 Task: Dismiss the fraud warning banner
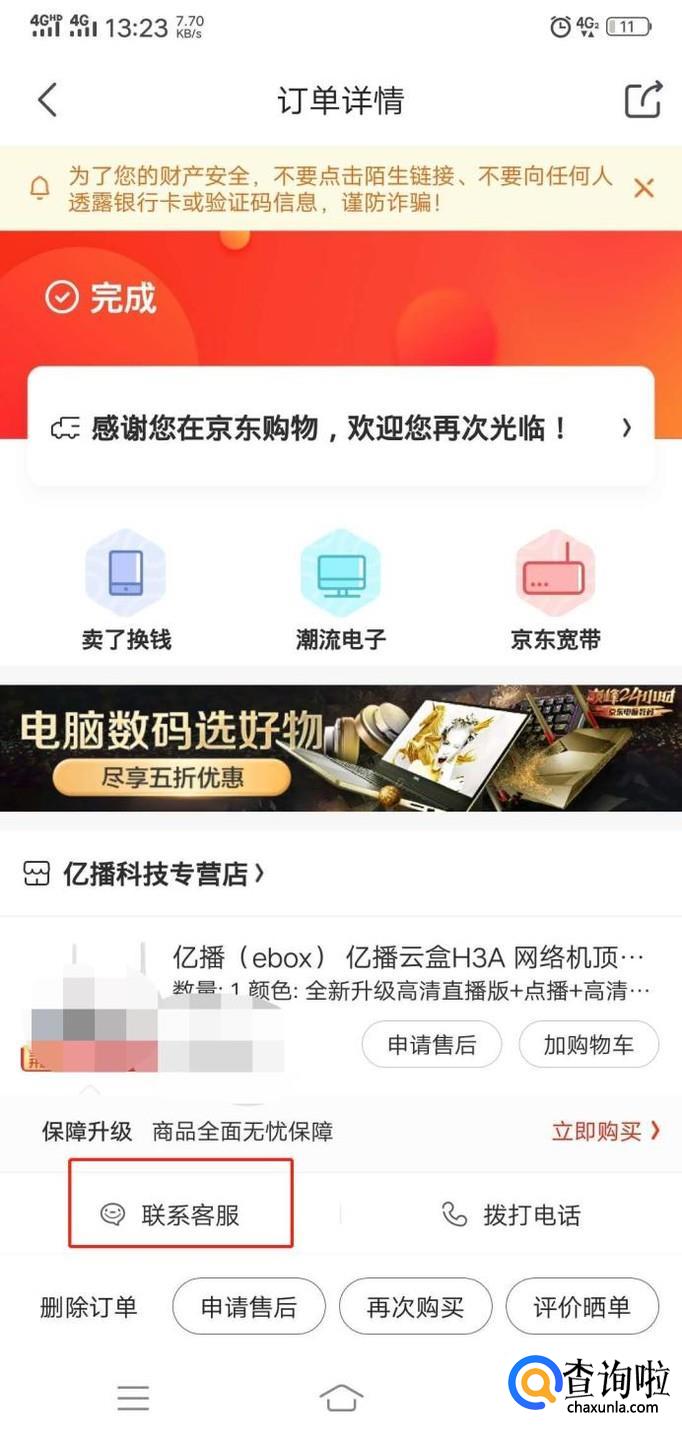click(x=644, y=187)
